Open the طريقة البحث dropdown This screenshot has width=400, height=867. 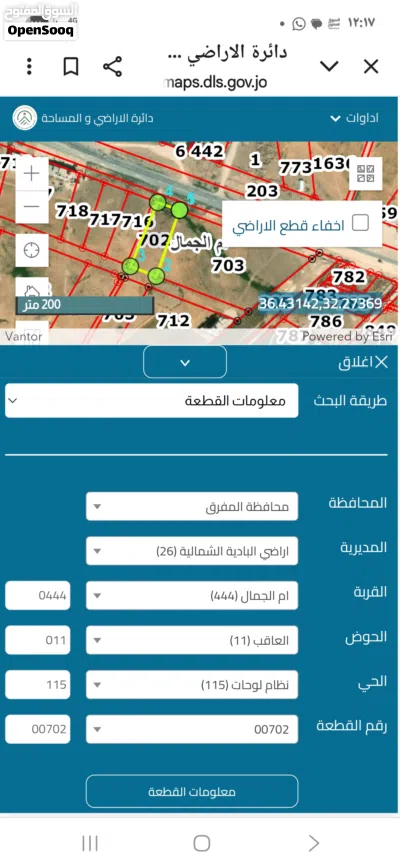(x=152, y=400)
